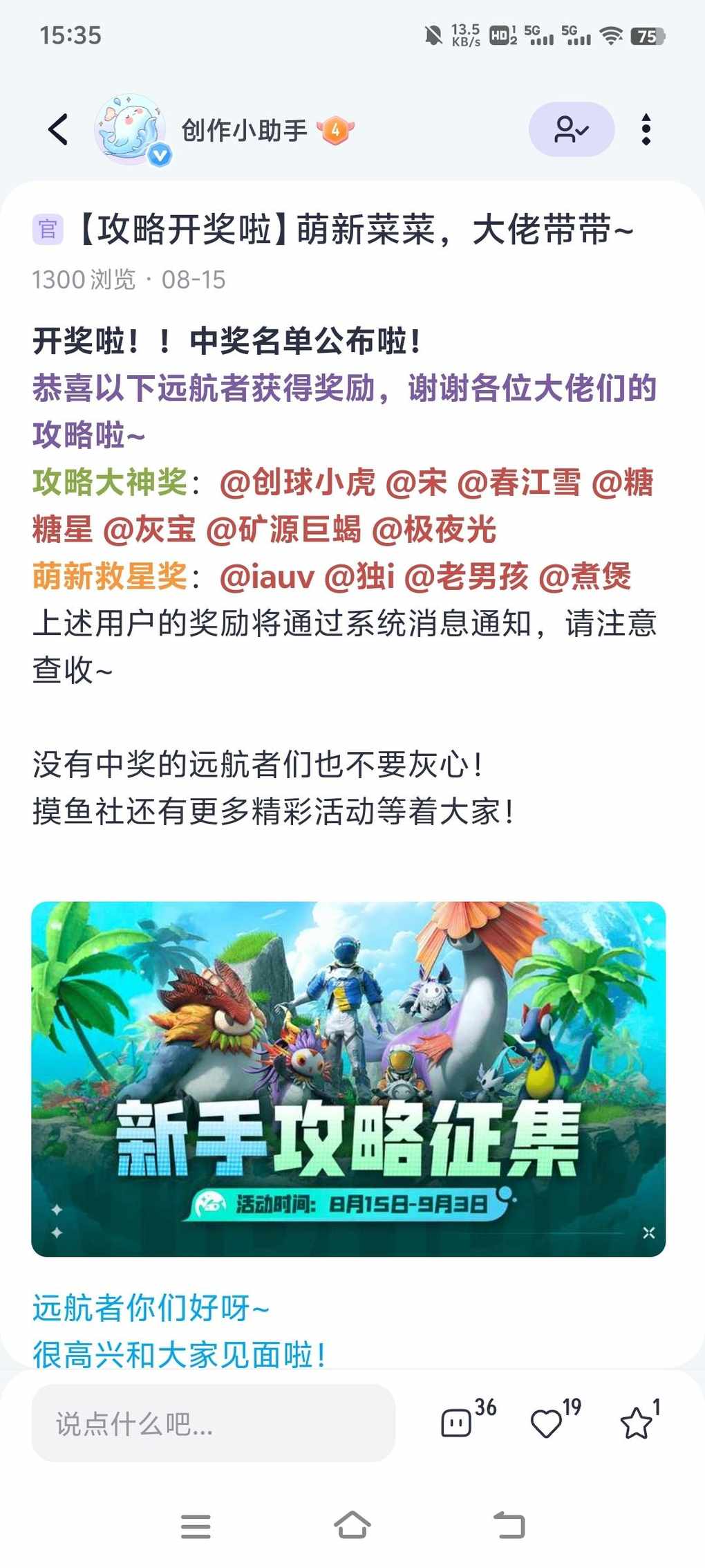Open mention @极夜光
This screenshot has width=705, height=1568.
(434, 529)
